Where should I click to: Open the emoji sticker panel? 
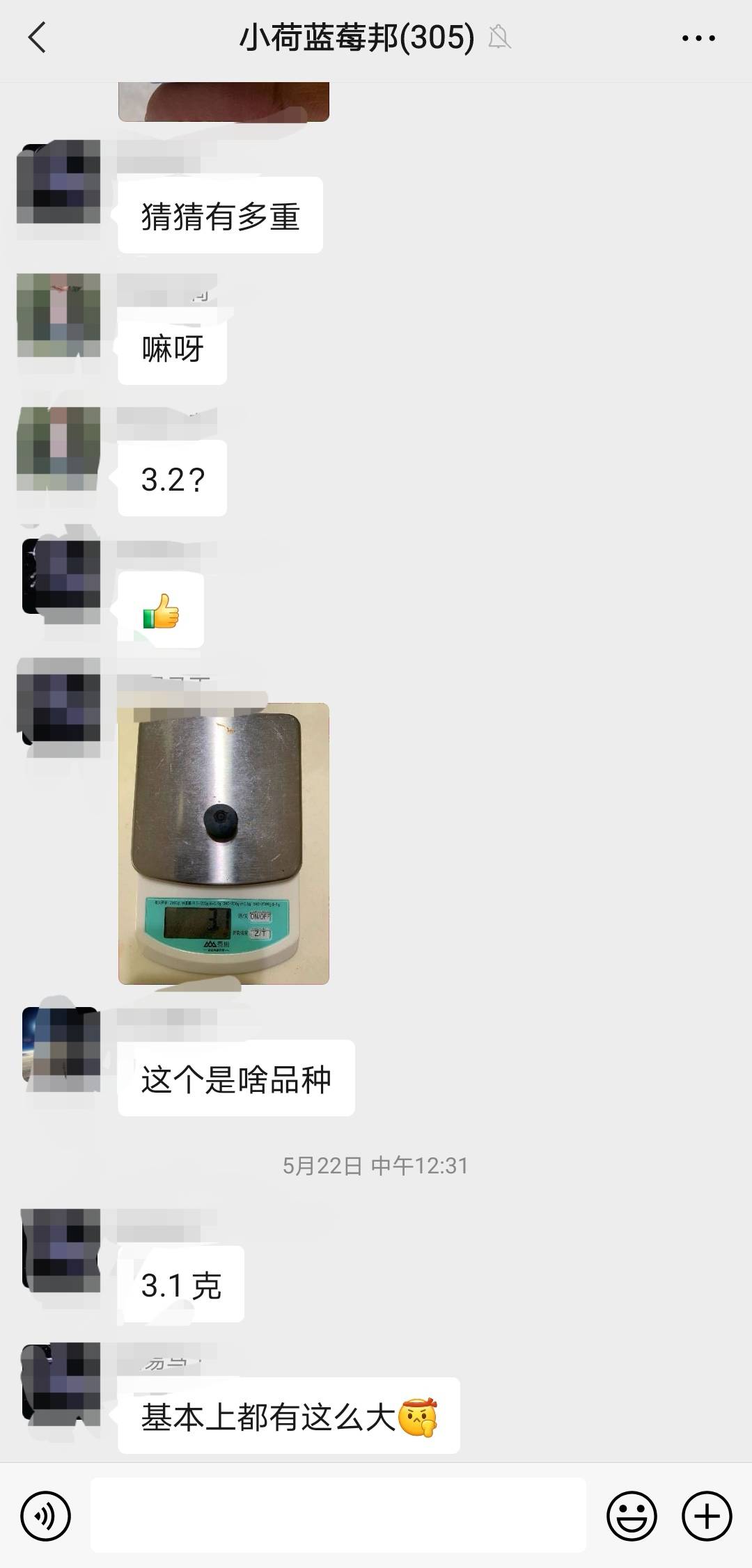632,1516
